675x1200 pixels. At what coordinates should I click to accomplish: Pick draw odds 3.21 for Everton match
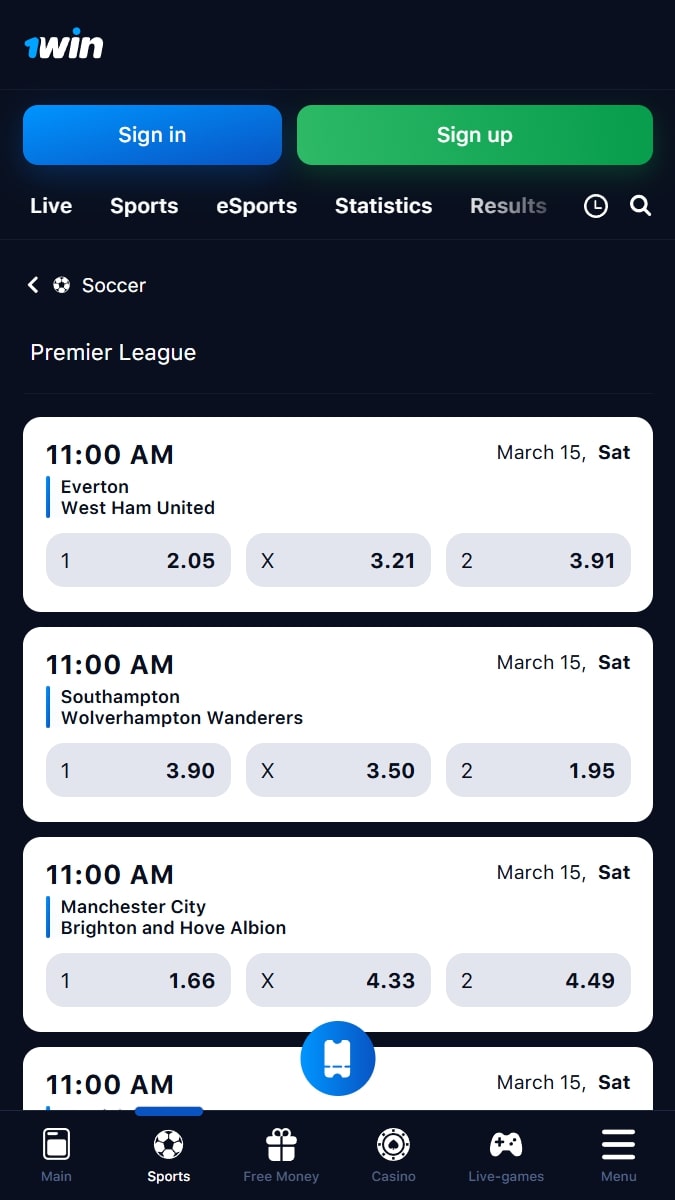(338, 560)
